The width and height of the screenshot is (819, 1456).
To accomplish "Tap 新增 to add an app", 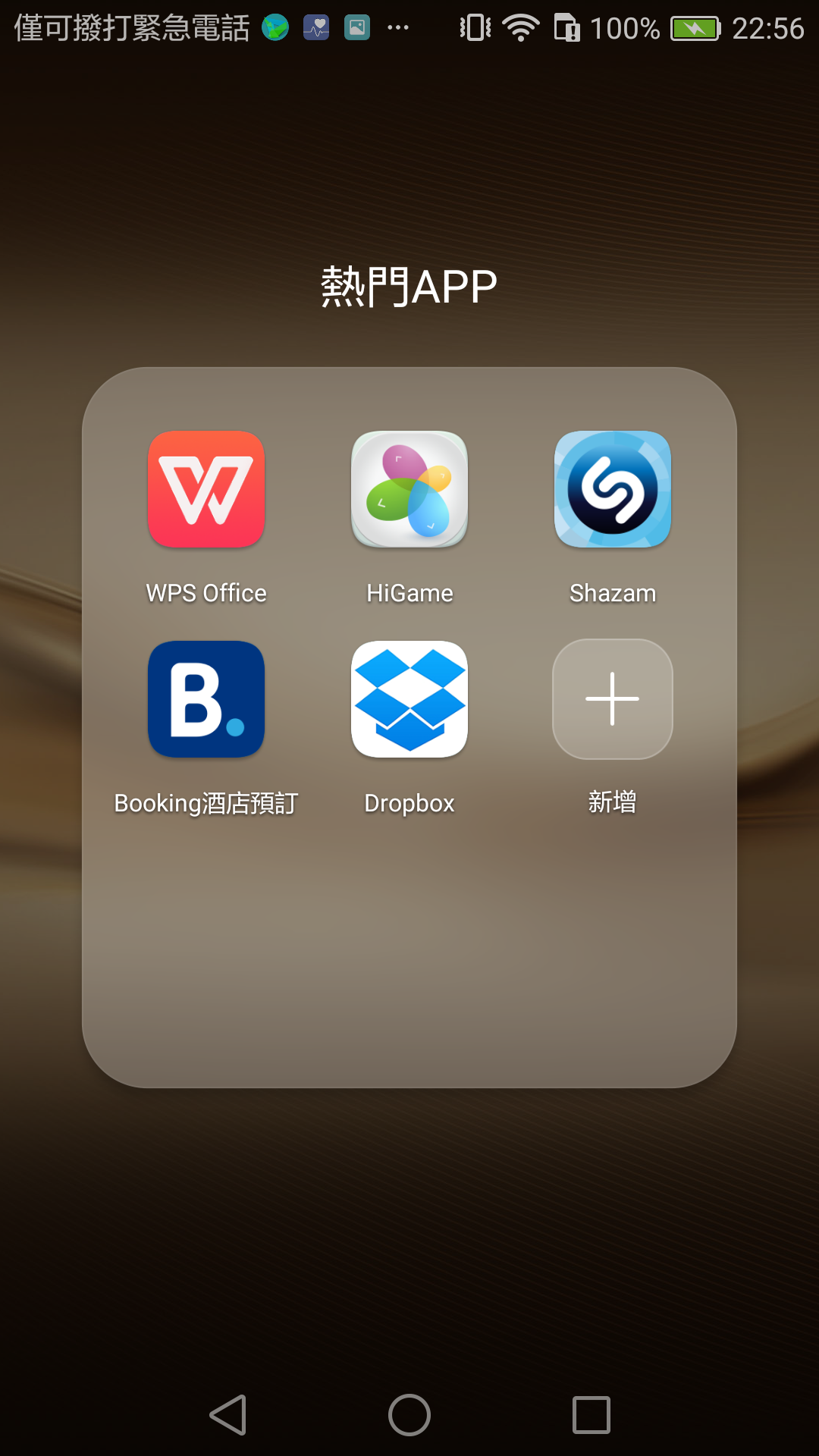I will click(613, 699).
